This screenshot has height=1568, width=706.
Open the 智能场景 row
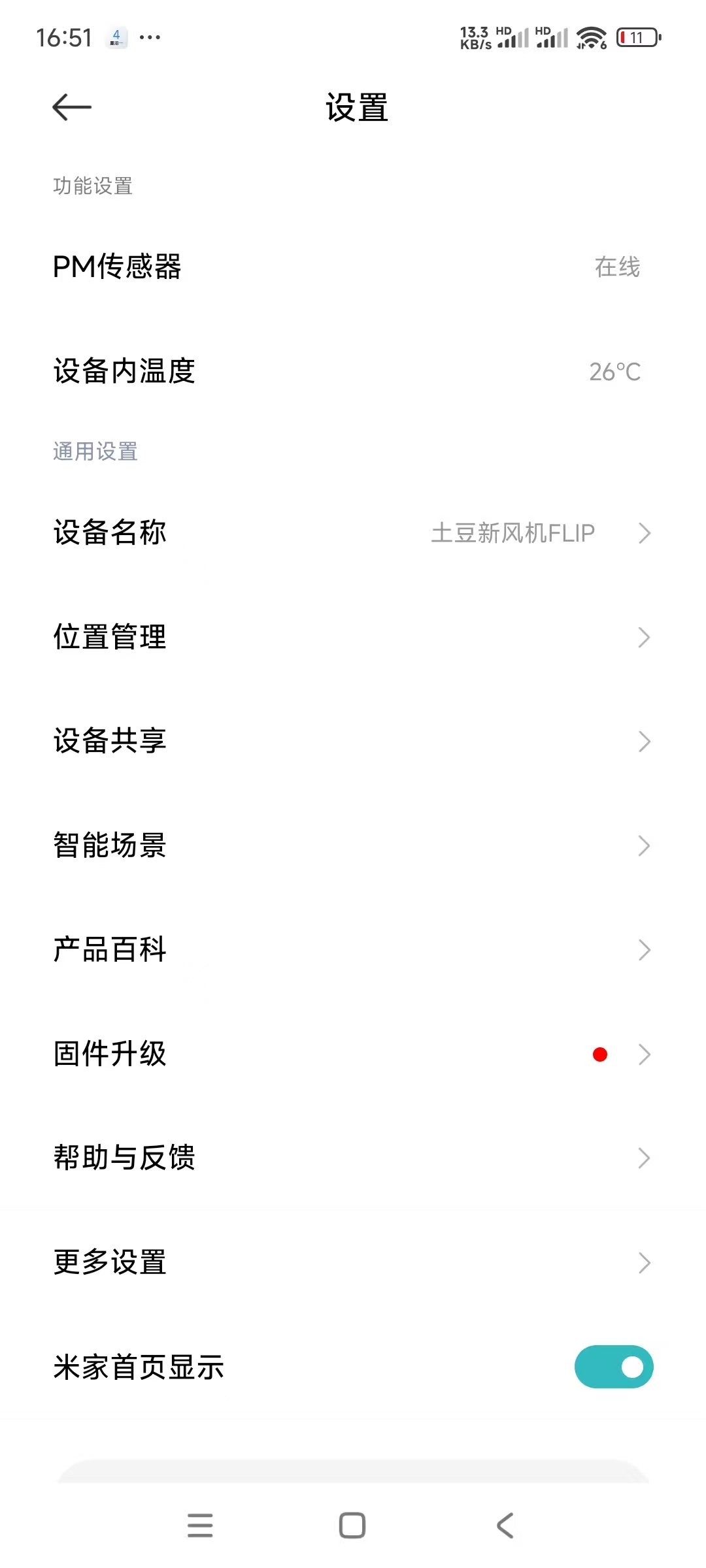click(x=353, y=845)
